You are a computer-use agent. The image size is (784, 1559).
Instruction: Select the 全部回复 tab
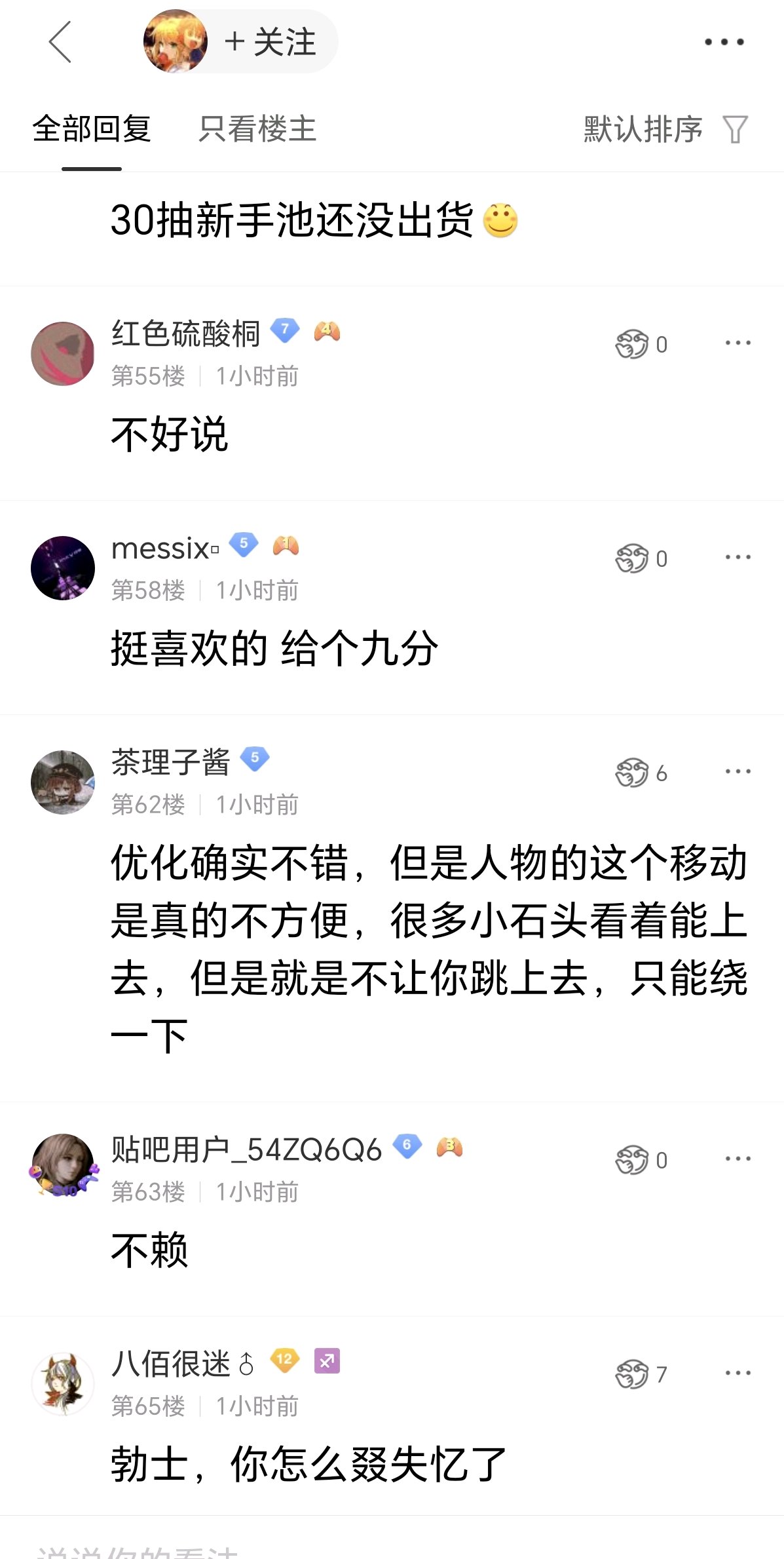coord(92,128)
